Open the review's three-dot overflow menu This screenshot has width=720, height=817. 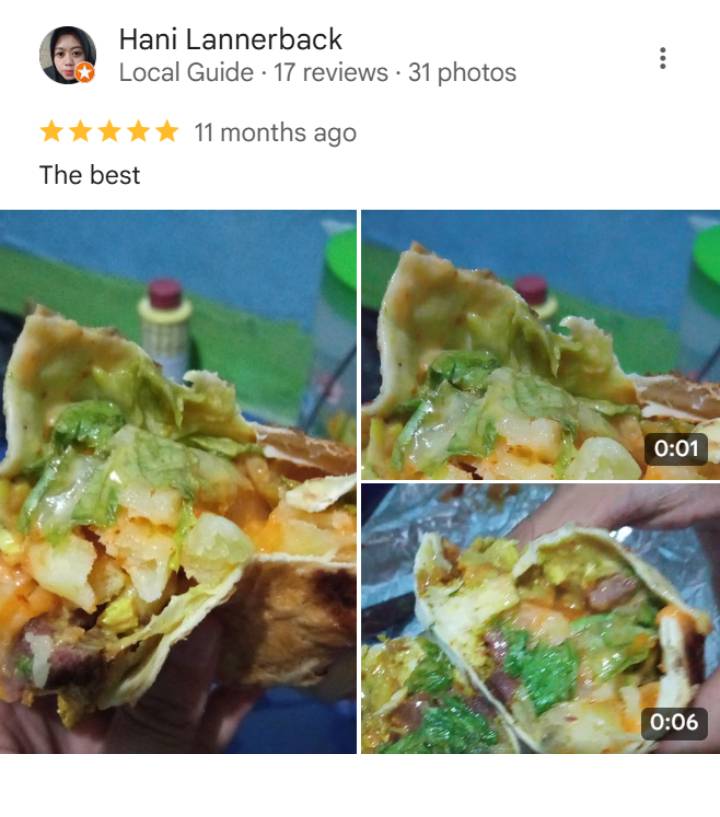tap(662, 58)
